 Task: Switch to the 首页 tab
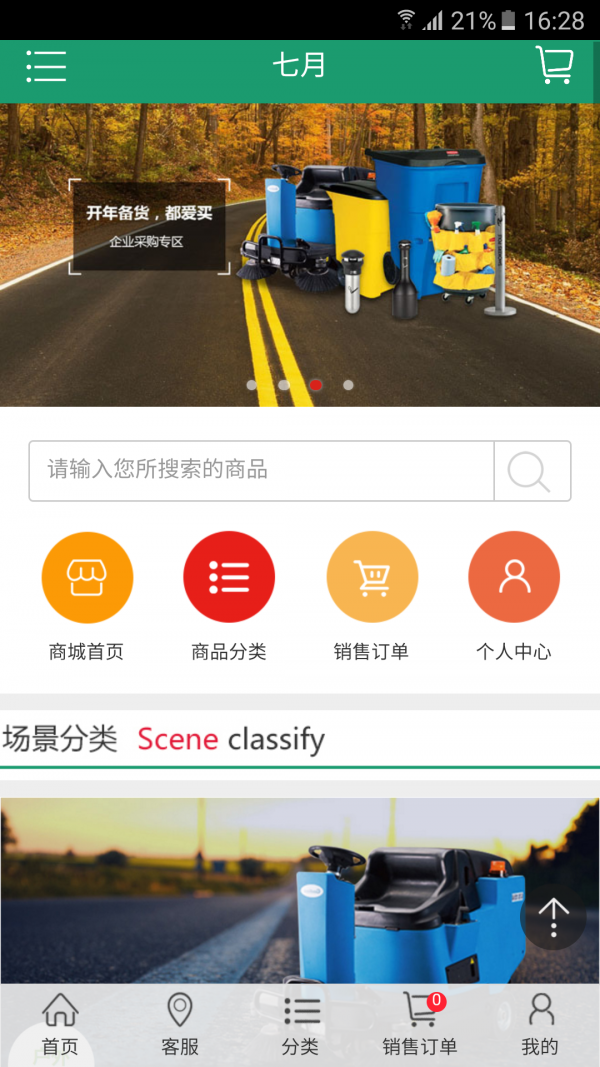pos(60,1025)
